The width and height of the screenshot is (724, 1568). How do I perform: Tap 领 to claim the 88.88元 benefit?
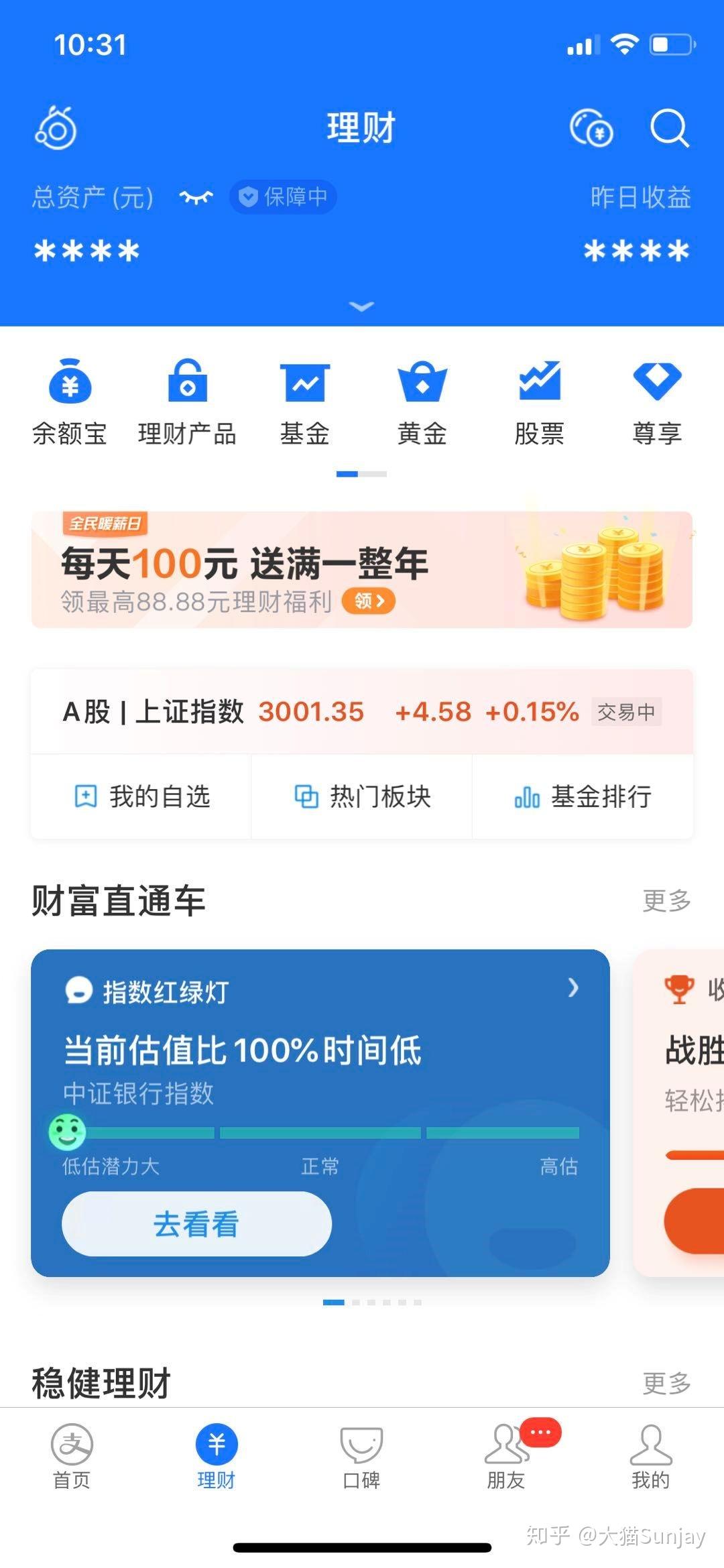tap(369, 601)
